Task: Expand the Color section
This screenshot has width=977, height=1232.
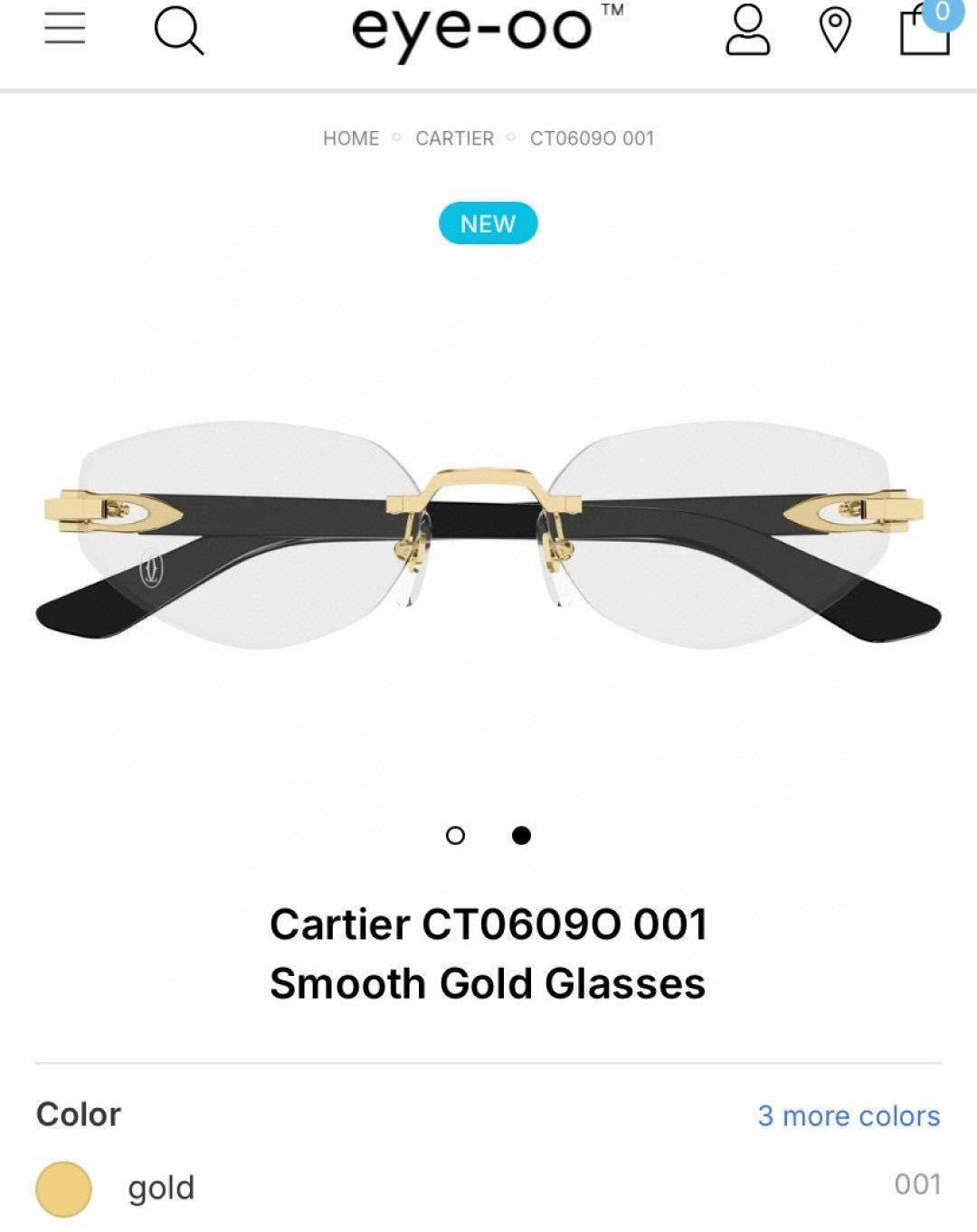Action: point(77,1114)
